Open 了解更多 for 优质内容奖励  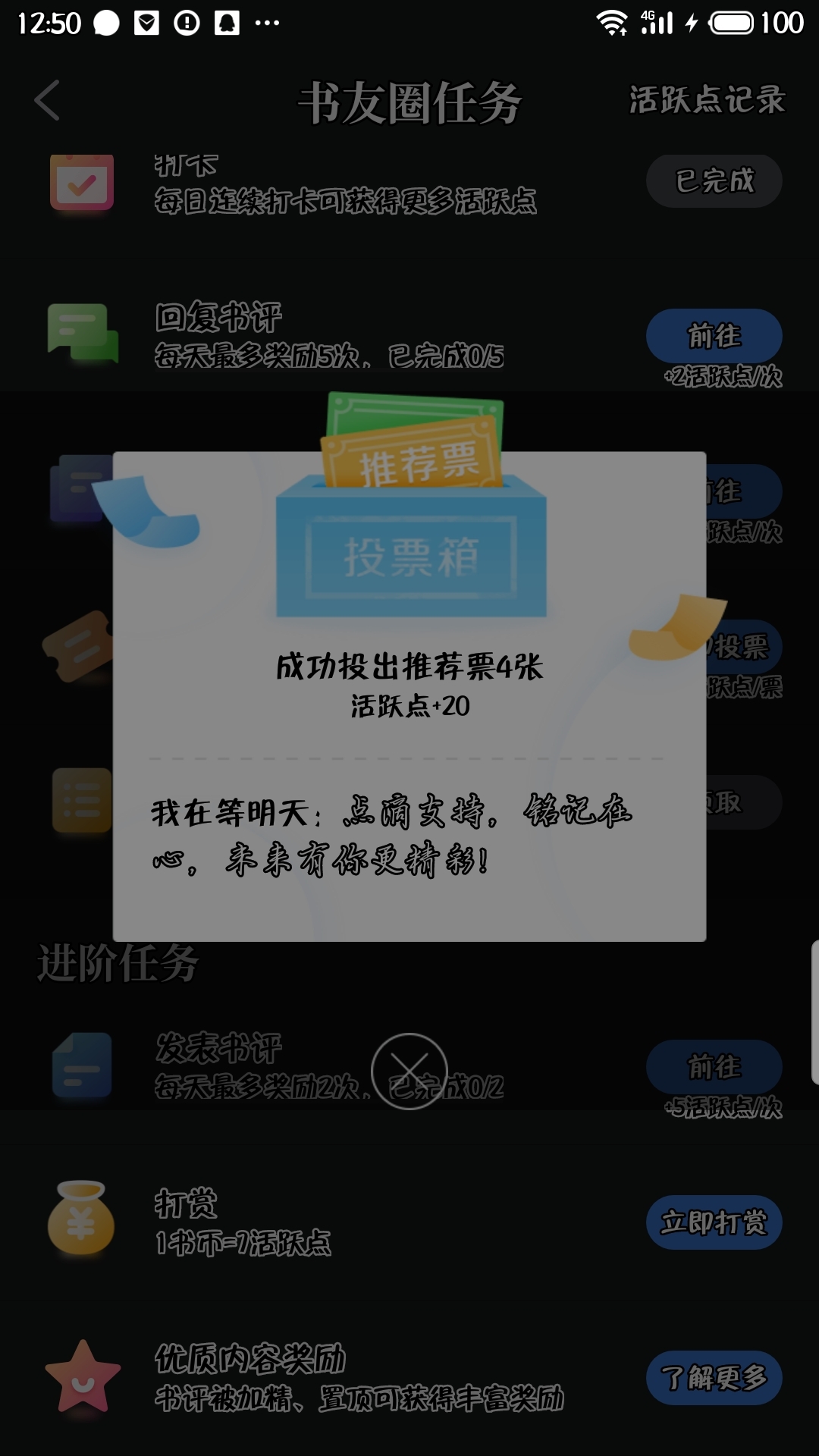714,1377
